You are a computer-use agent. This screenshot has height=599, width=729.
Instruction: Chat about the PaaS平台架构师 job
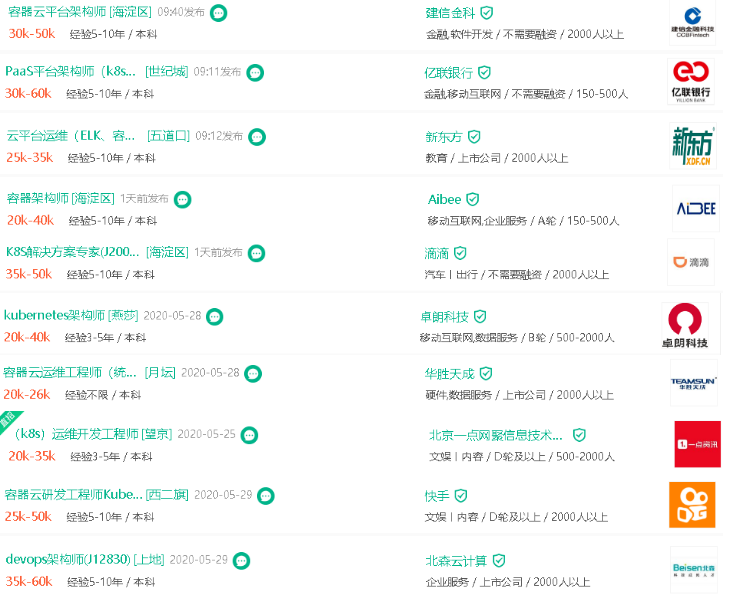point(255,73)
